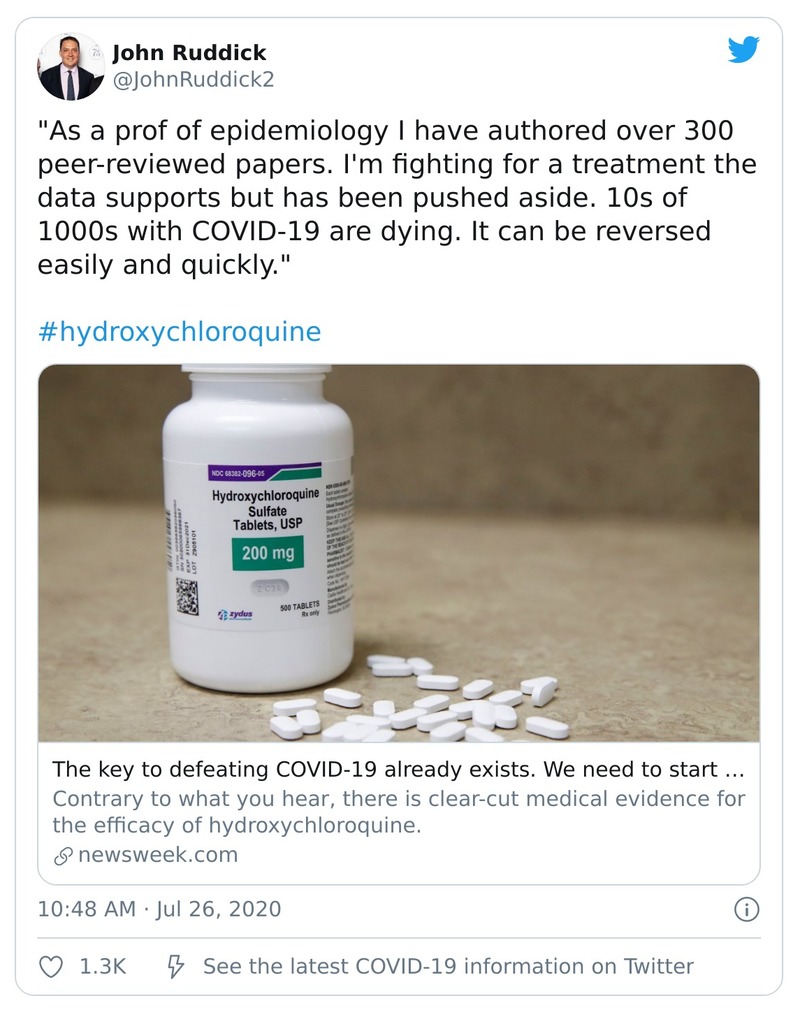See the latest COVID-19 information on Twitter
Image resolution: width=800 pixels, height=1012 pixels.
(x=447, y=967)
